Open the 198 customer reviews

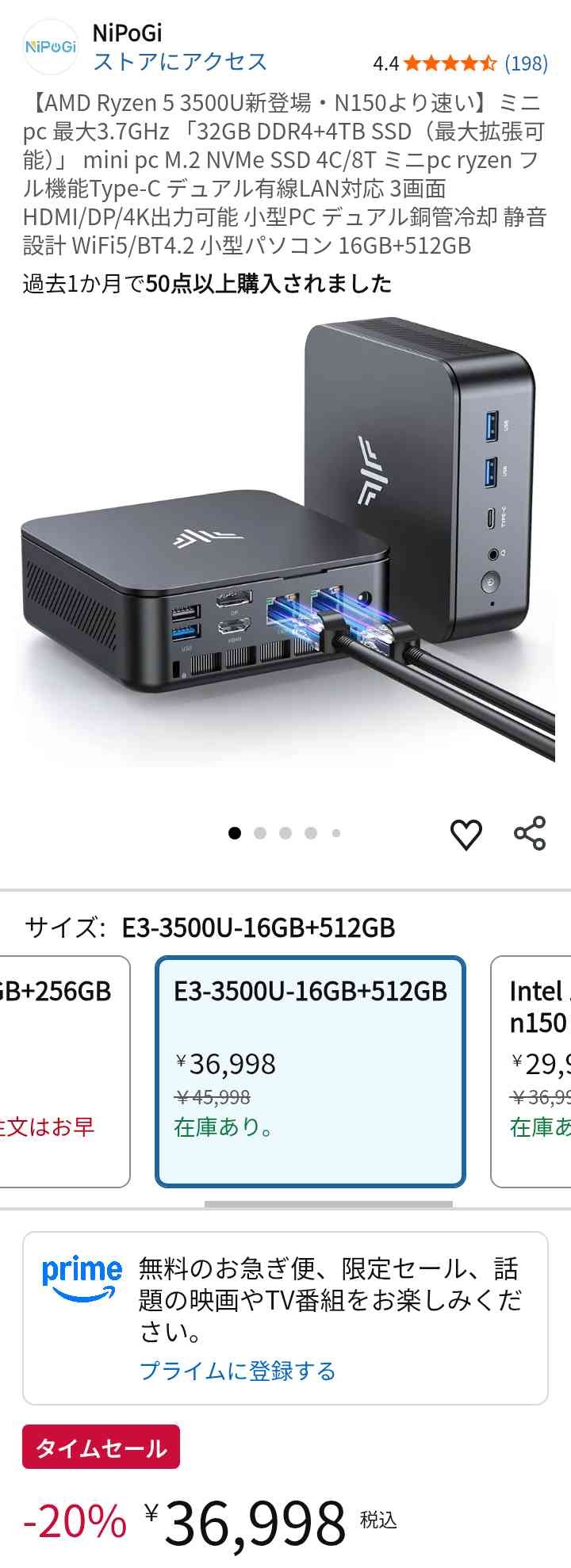526,63
